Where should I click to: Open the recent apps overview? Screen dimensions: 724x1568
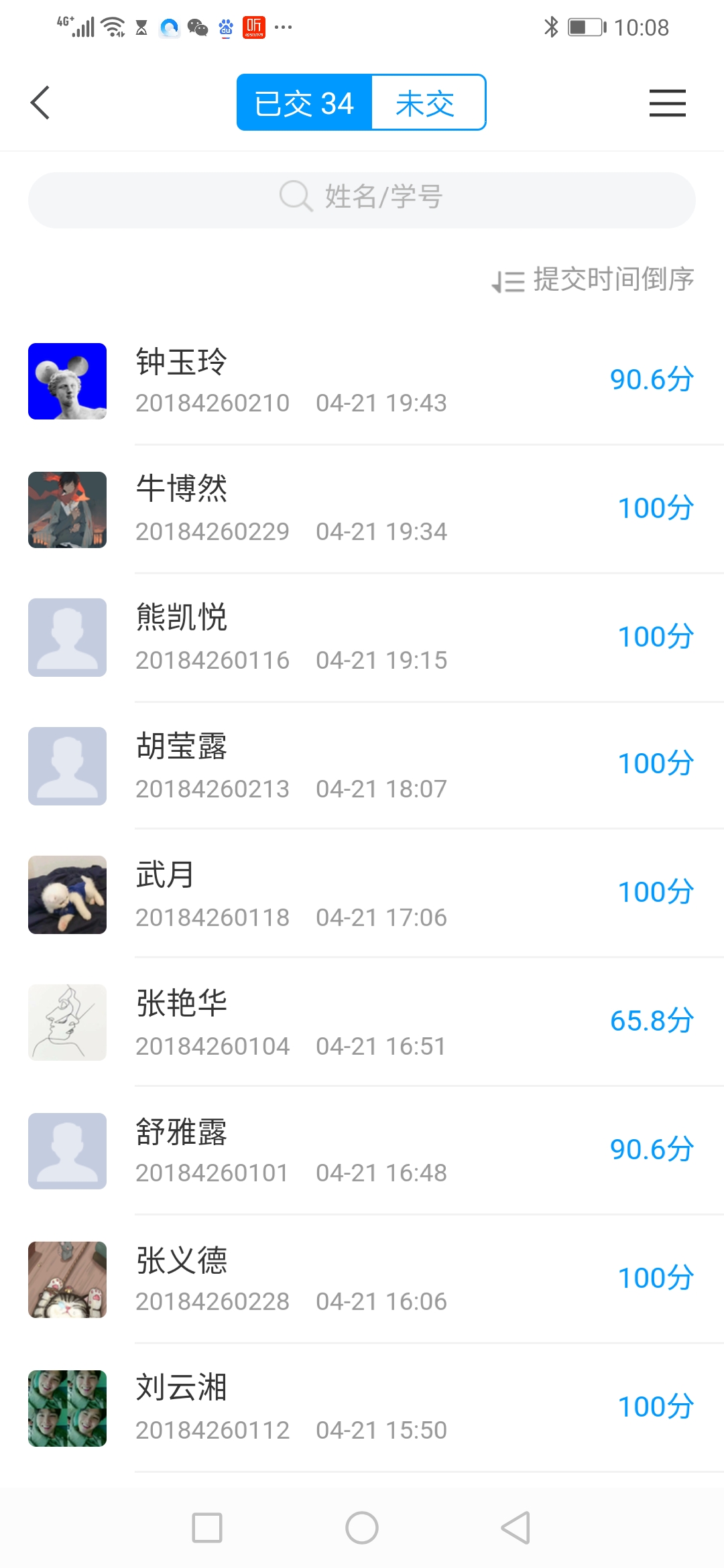pos(207,1528)
